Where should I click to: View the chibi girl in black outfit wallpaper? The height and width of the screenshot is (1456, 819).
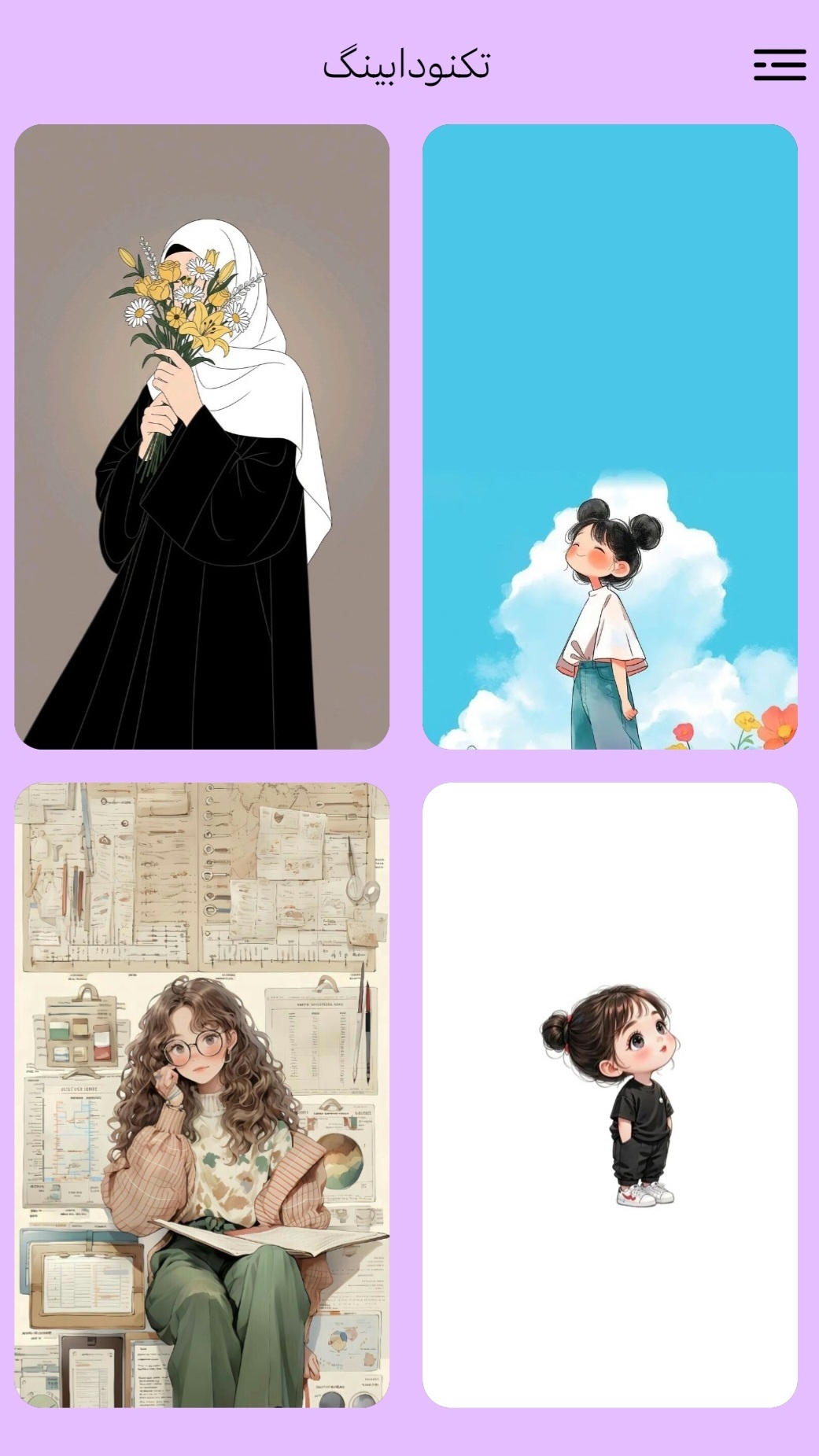pyautogui.click(x=610, y=1095)
